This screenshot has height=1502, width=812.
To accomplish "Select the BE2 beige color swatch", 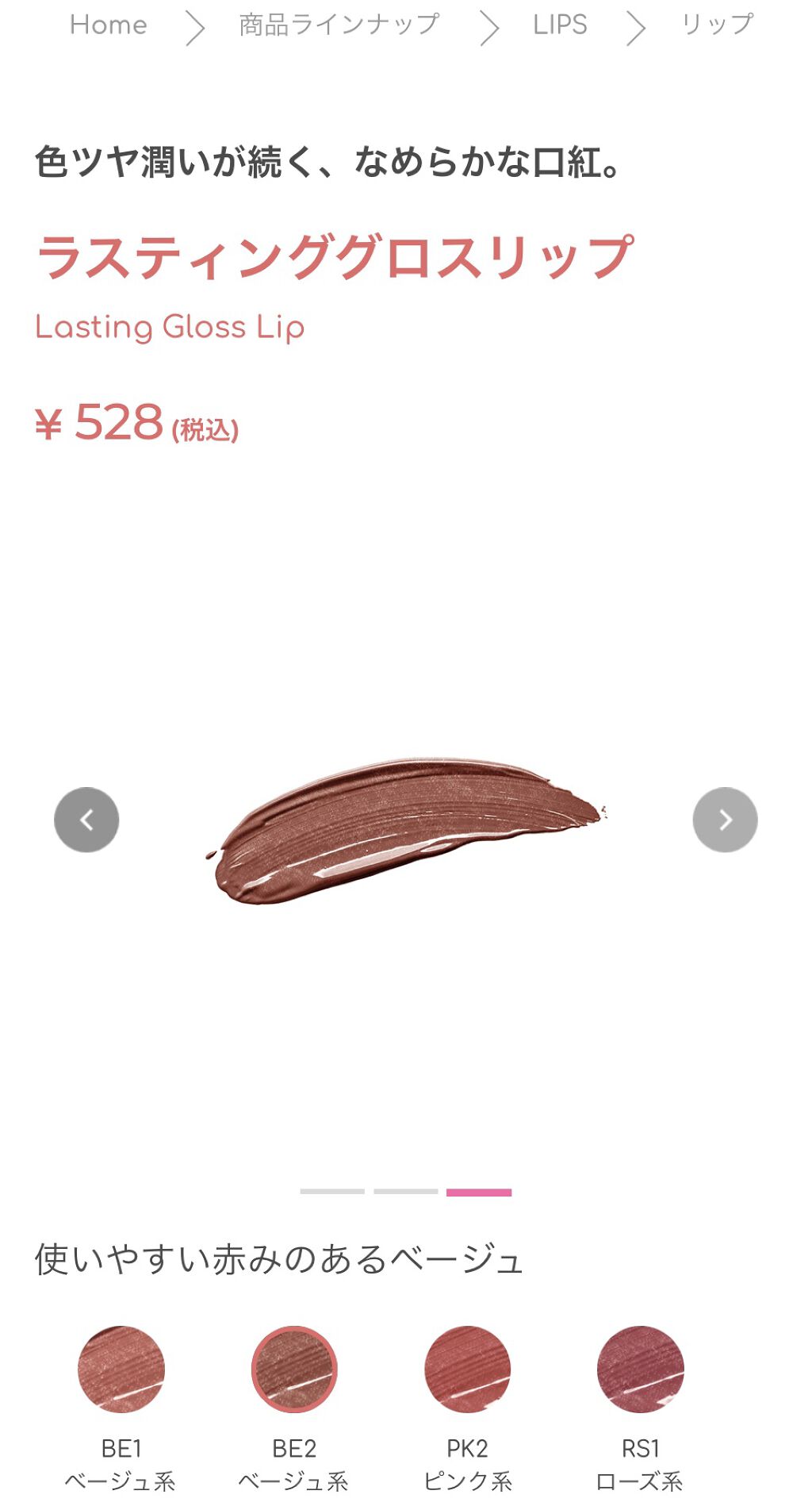I will point(294,1369).
